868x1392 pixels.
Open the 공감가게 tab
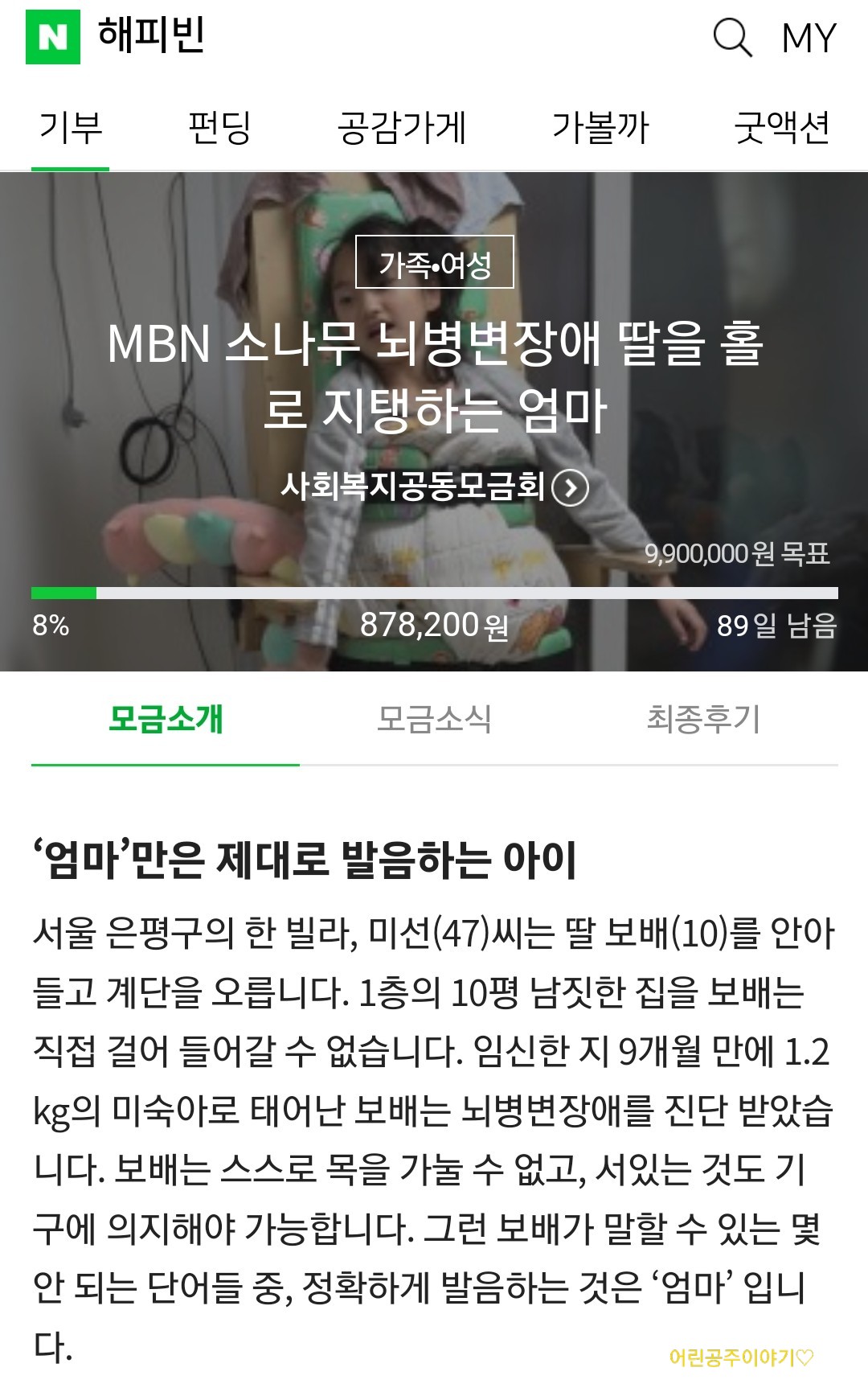click(402, 129)
